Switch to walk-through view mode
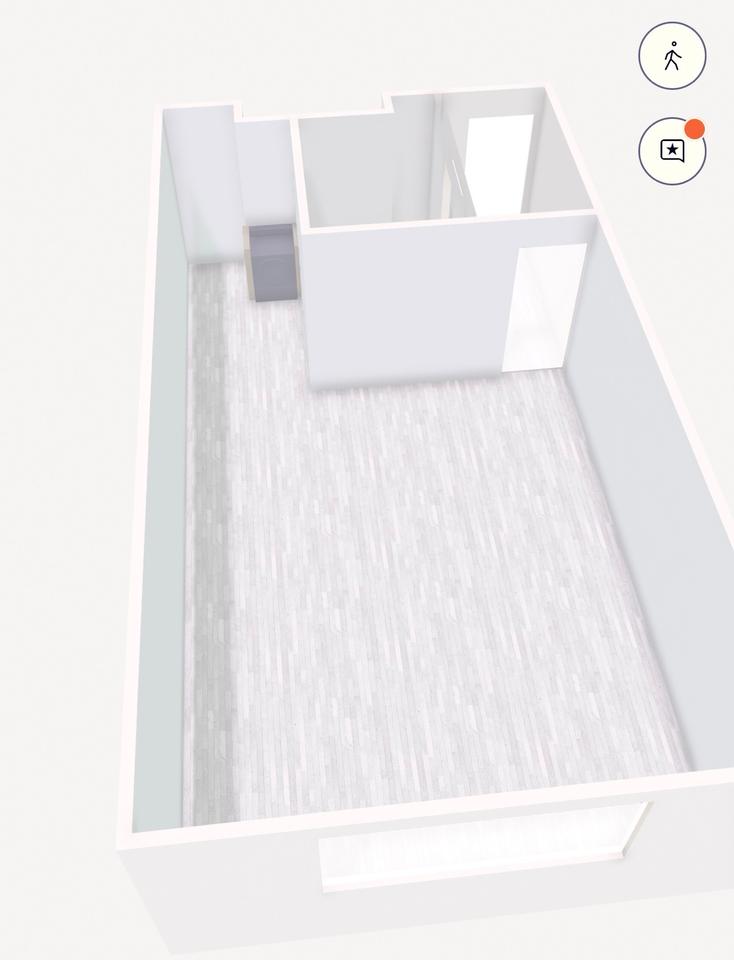The height and width of the screenshot is (960, 734). coord(672,56)
